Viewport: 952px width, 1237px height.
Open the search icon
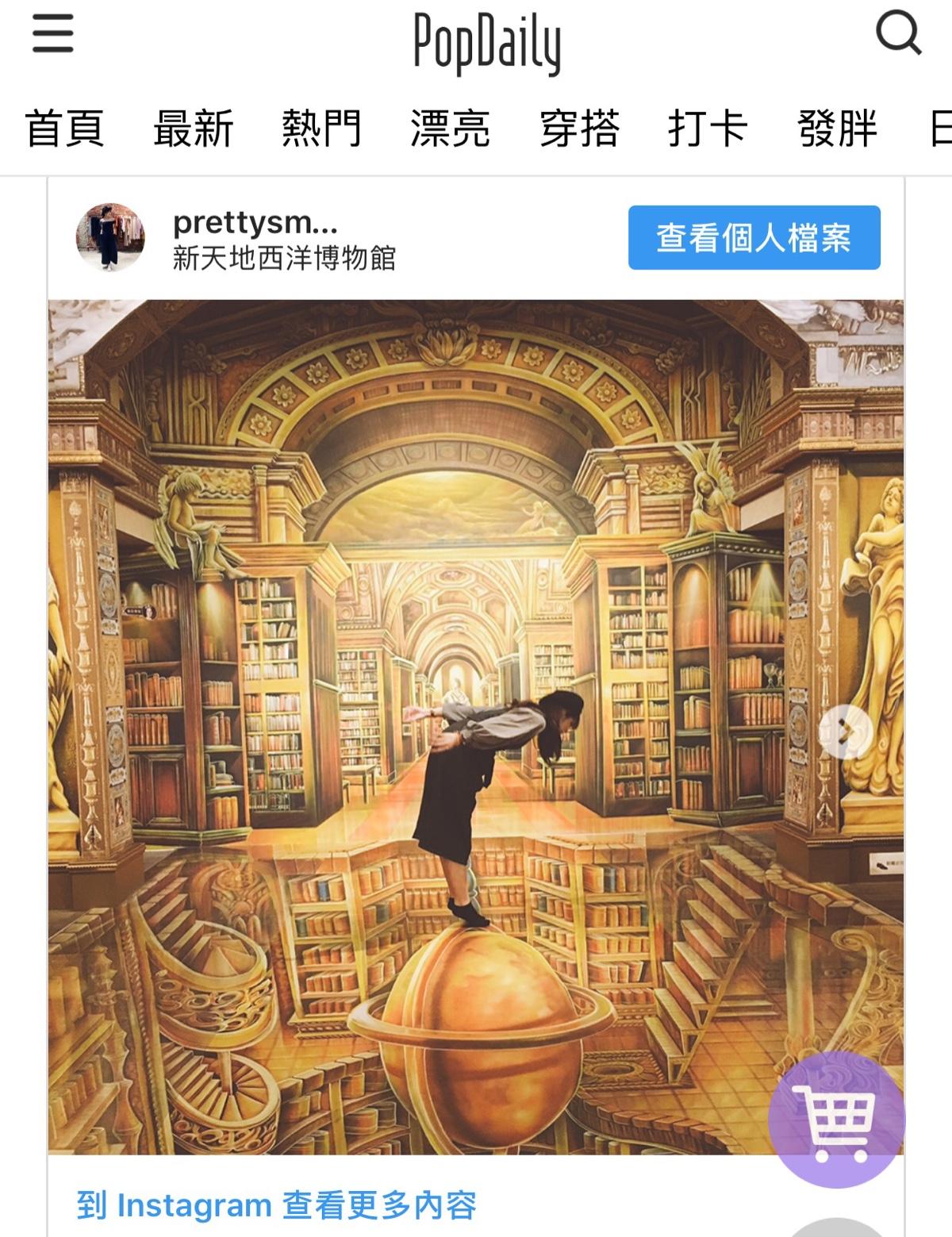[x=898, y=34]
